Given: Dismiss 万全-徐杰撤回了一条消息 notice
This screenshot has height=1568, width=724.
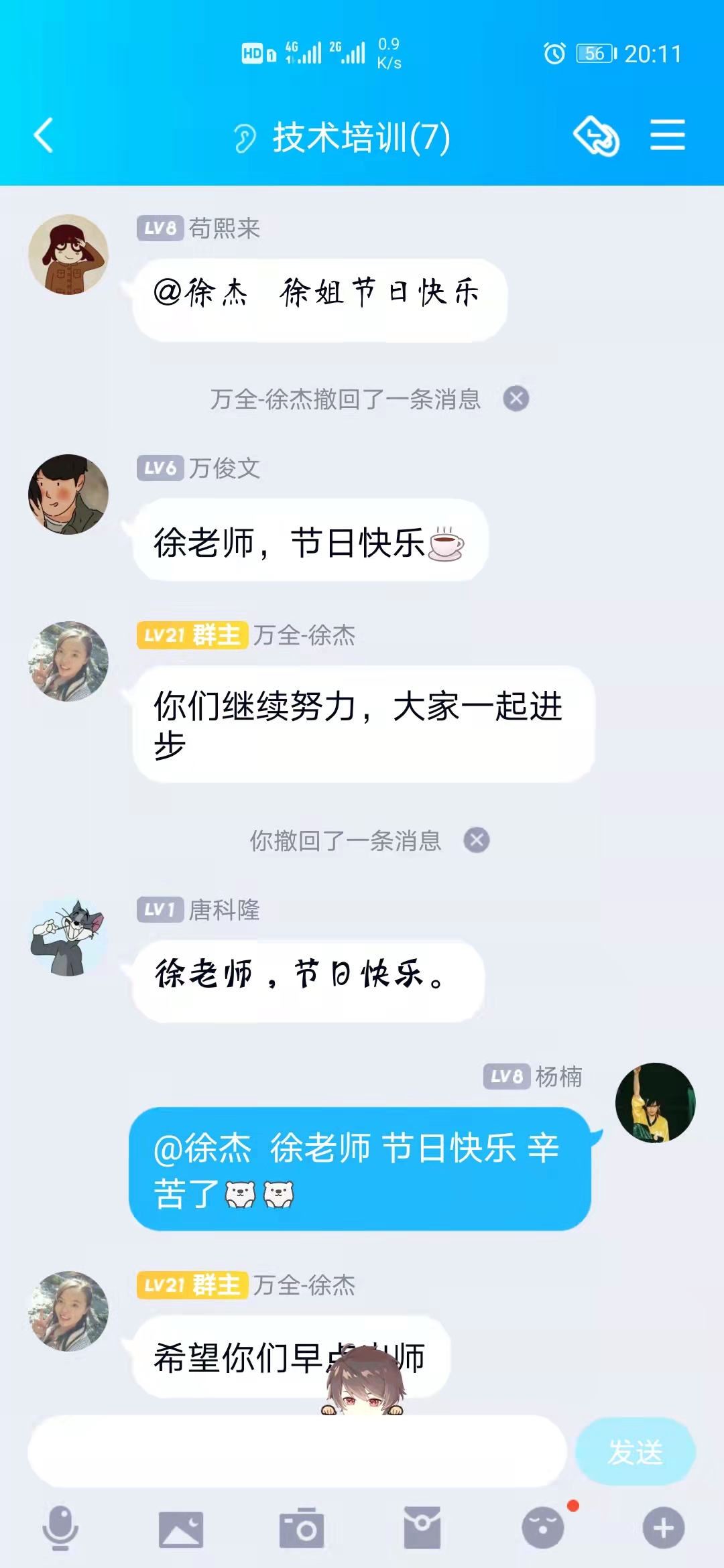Looking at the screenshot, I should click(516, 399).
